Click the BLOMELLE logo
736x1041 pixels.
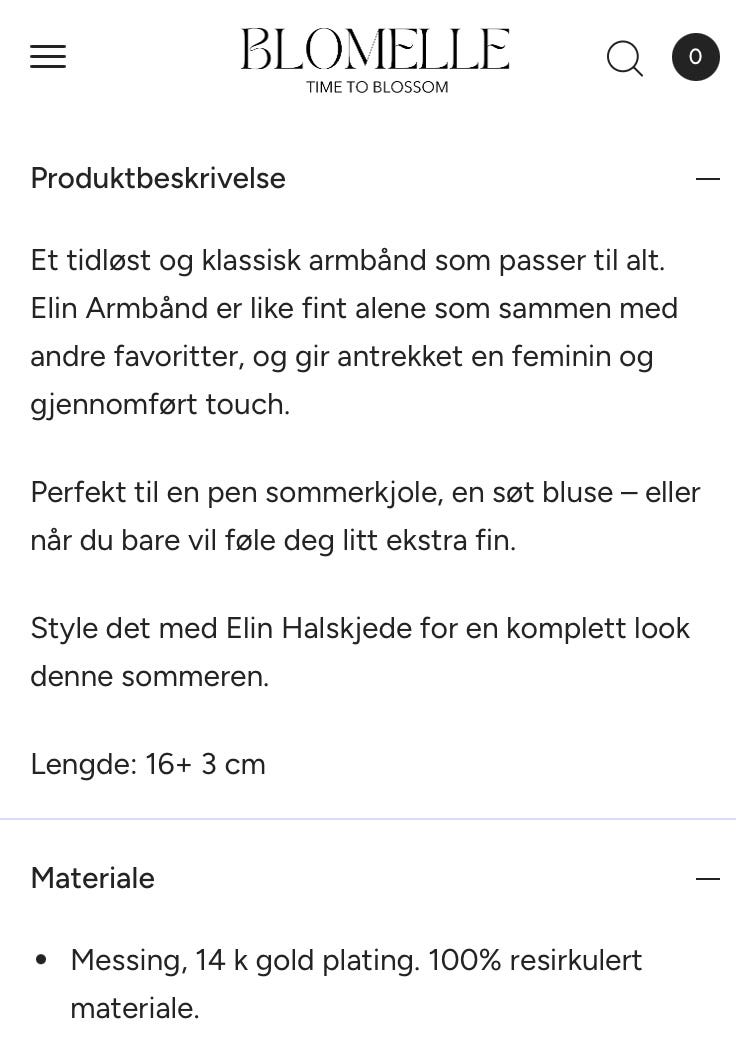[375, 50]
